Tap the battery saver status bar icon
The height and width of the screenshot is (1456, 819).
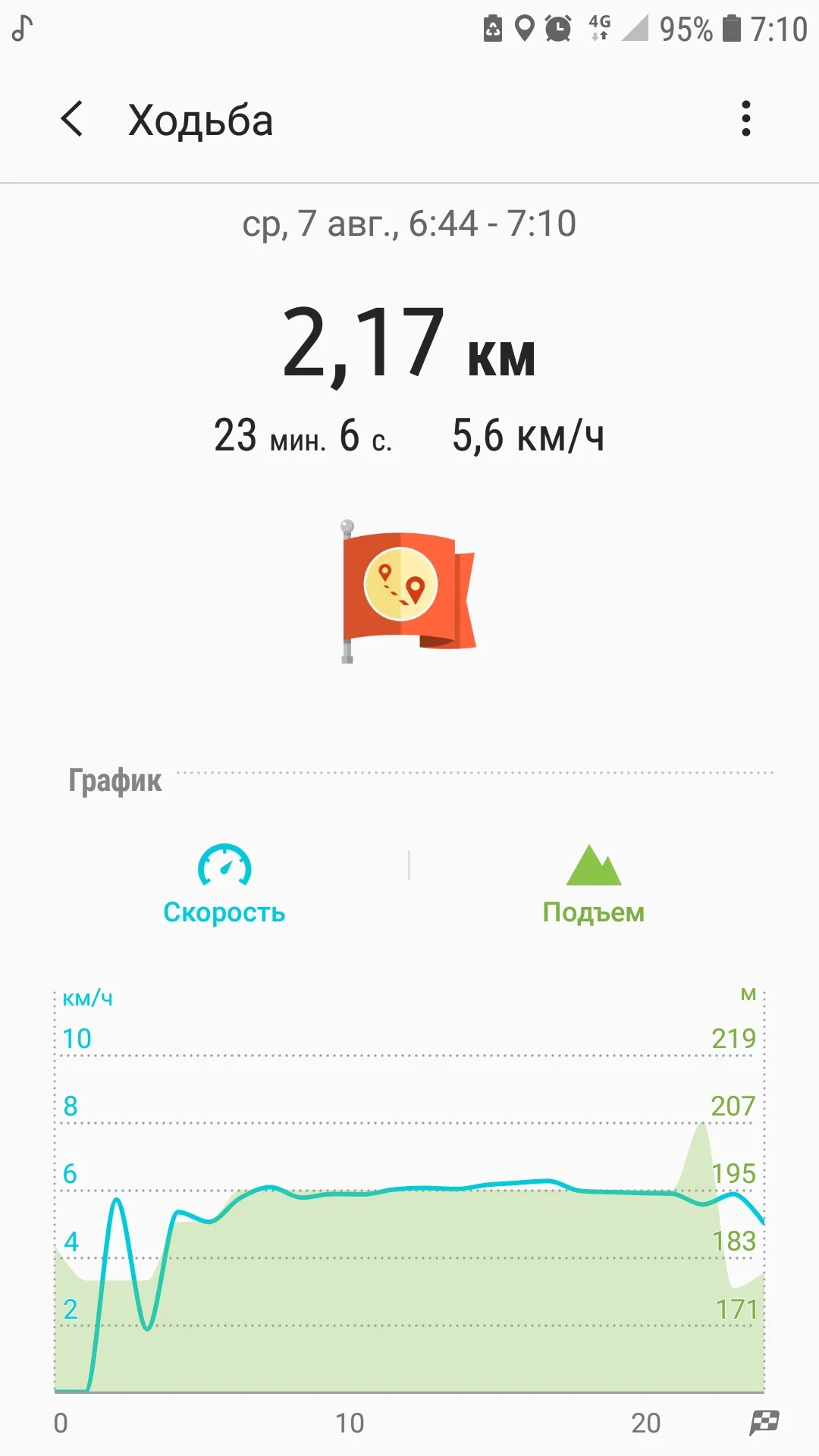tap(494, 29)
